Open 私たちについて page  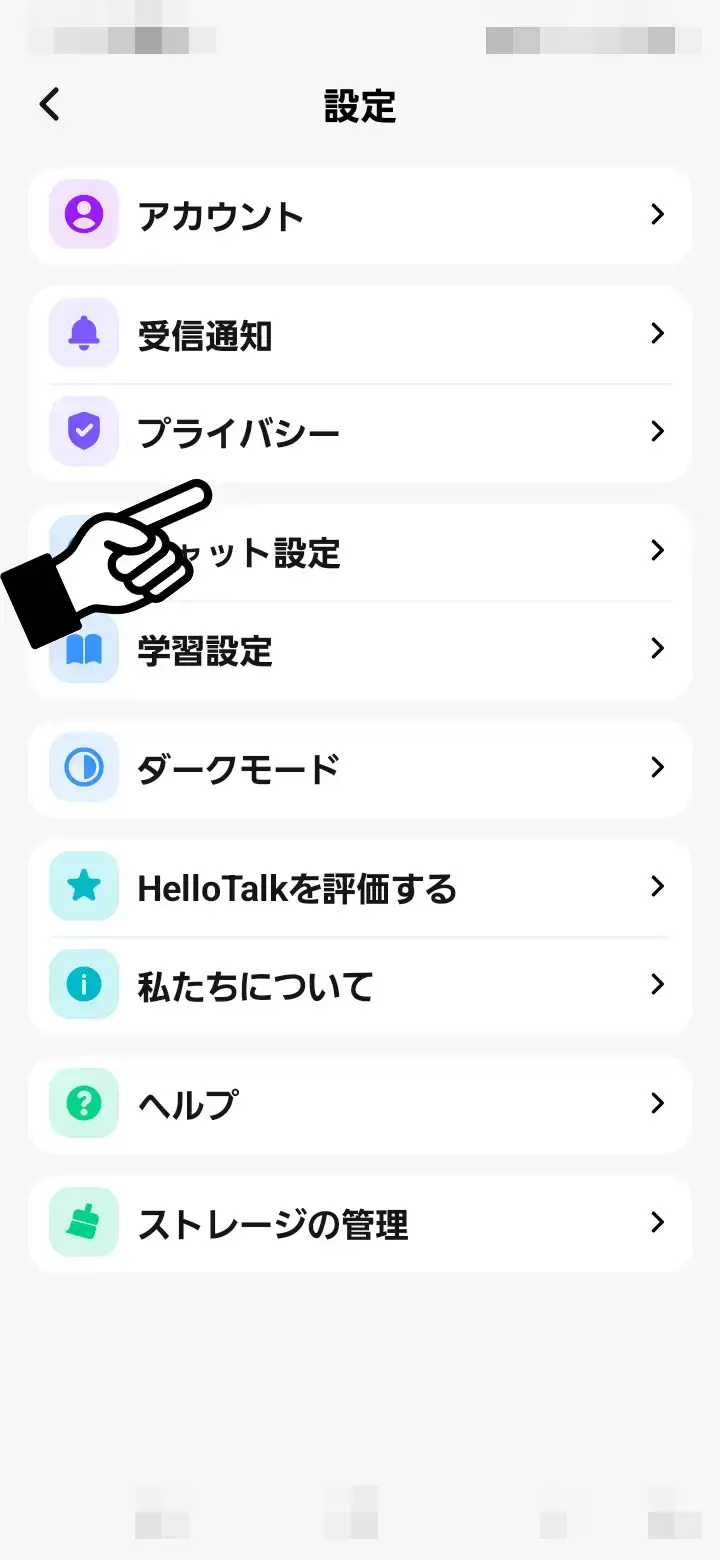(360, 985)
